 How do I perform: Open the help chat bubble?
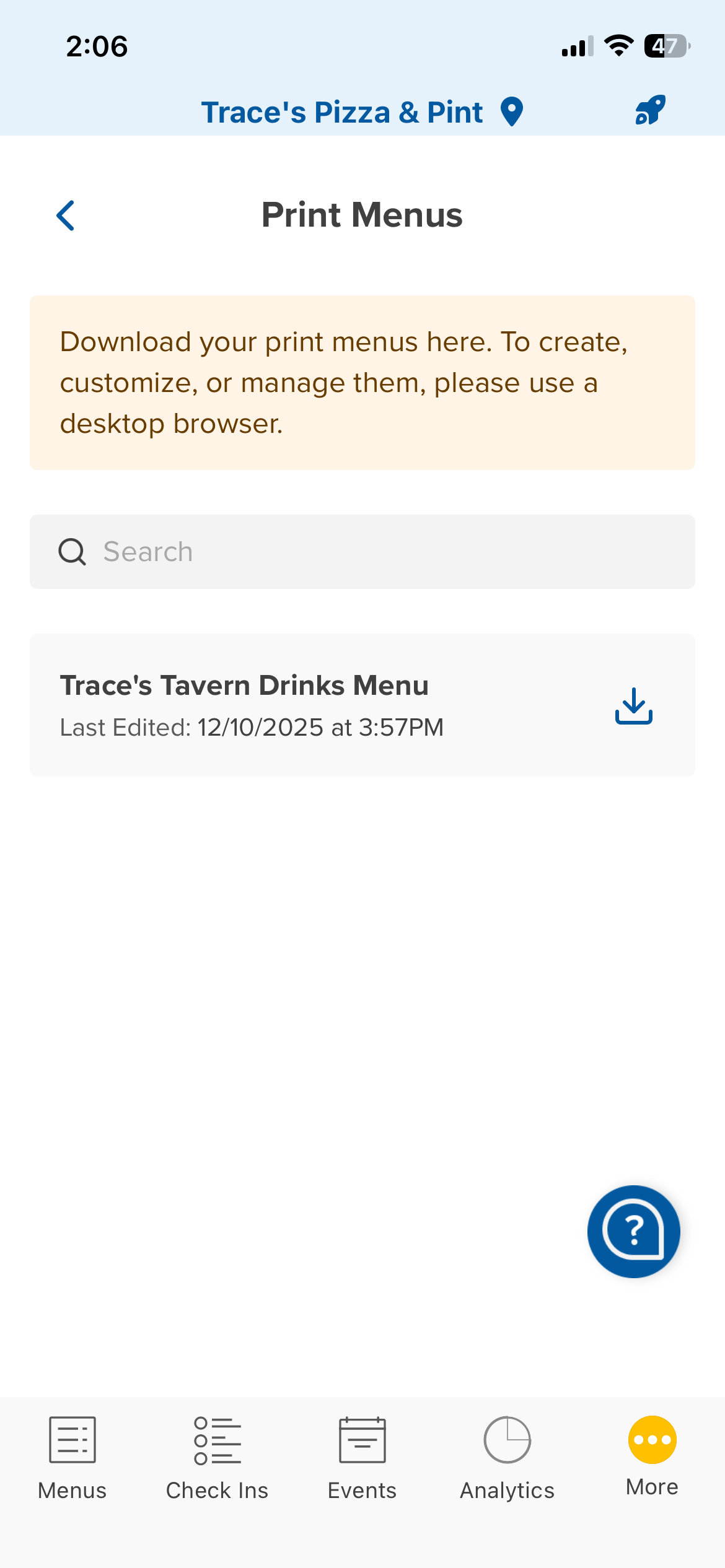point(633,1231)
